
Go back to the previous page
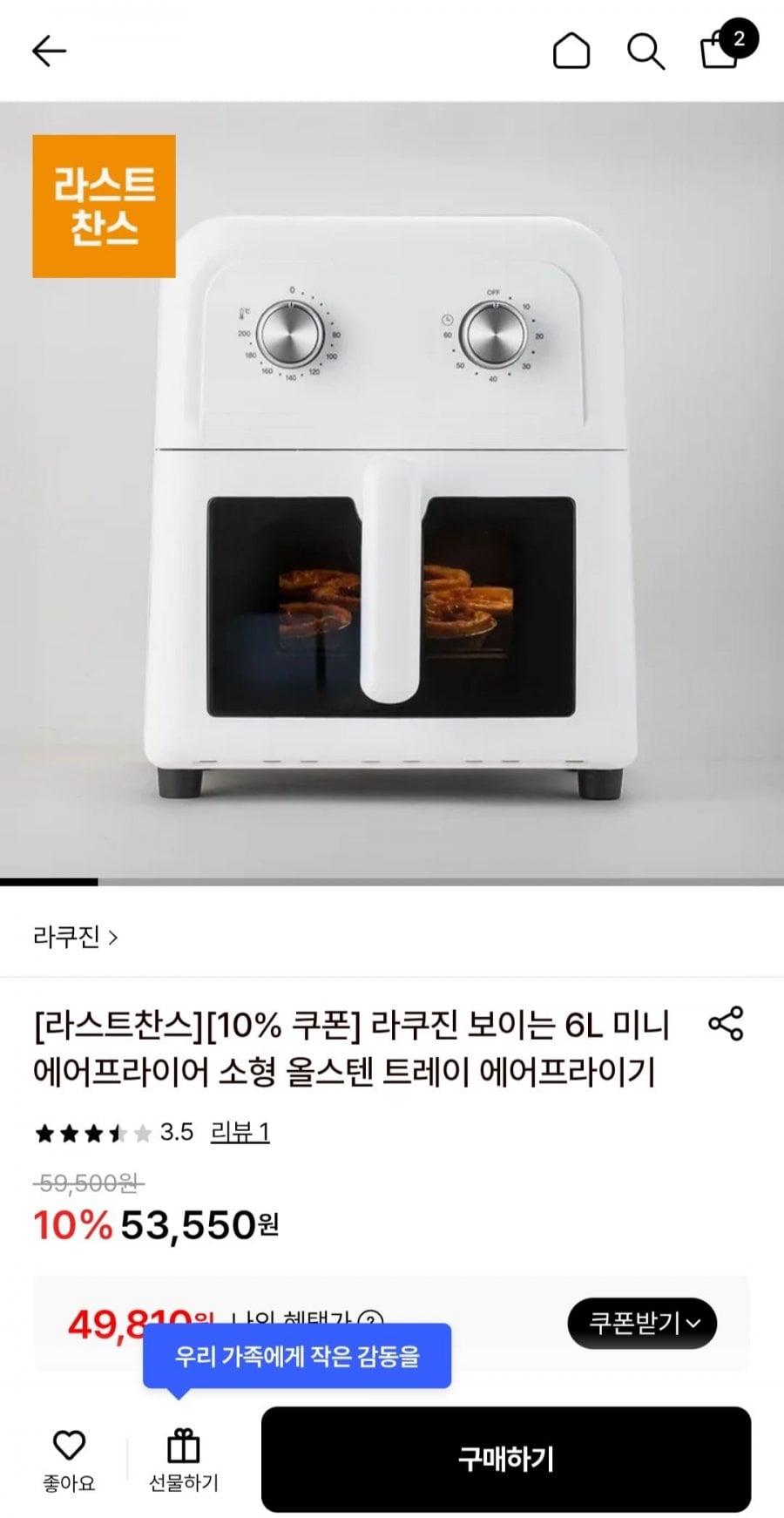49,51
